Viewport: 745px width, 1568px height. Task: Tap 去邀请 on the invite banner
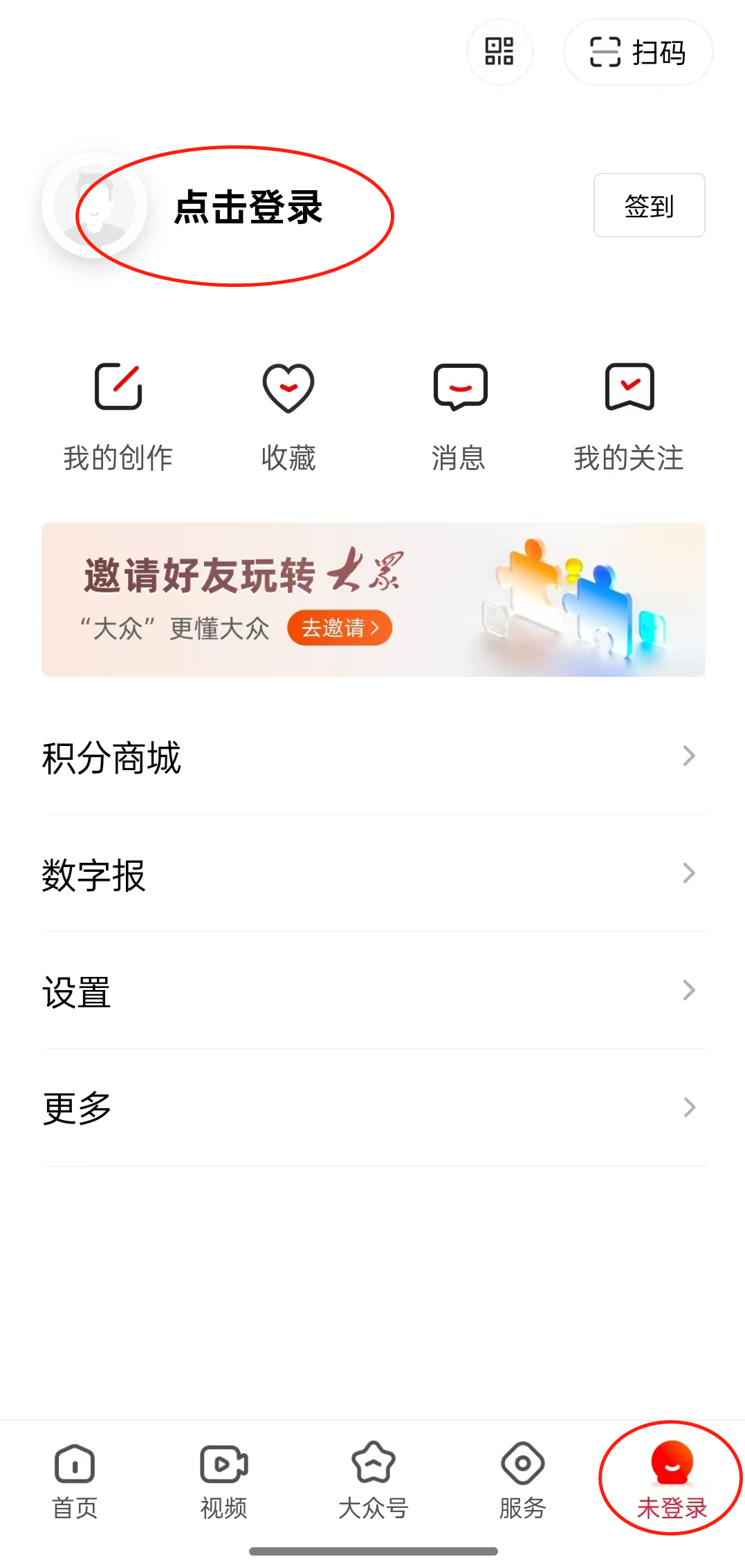[340, 628]
